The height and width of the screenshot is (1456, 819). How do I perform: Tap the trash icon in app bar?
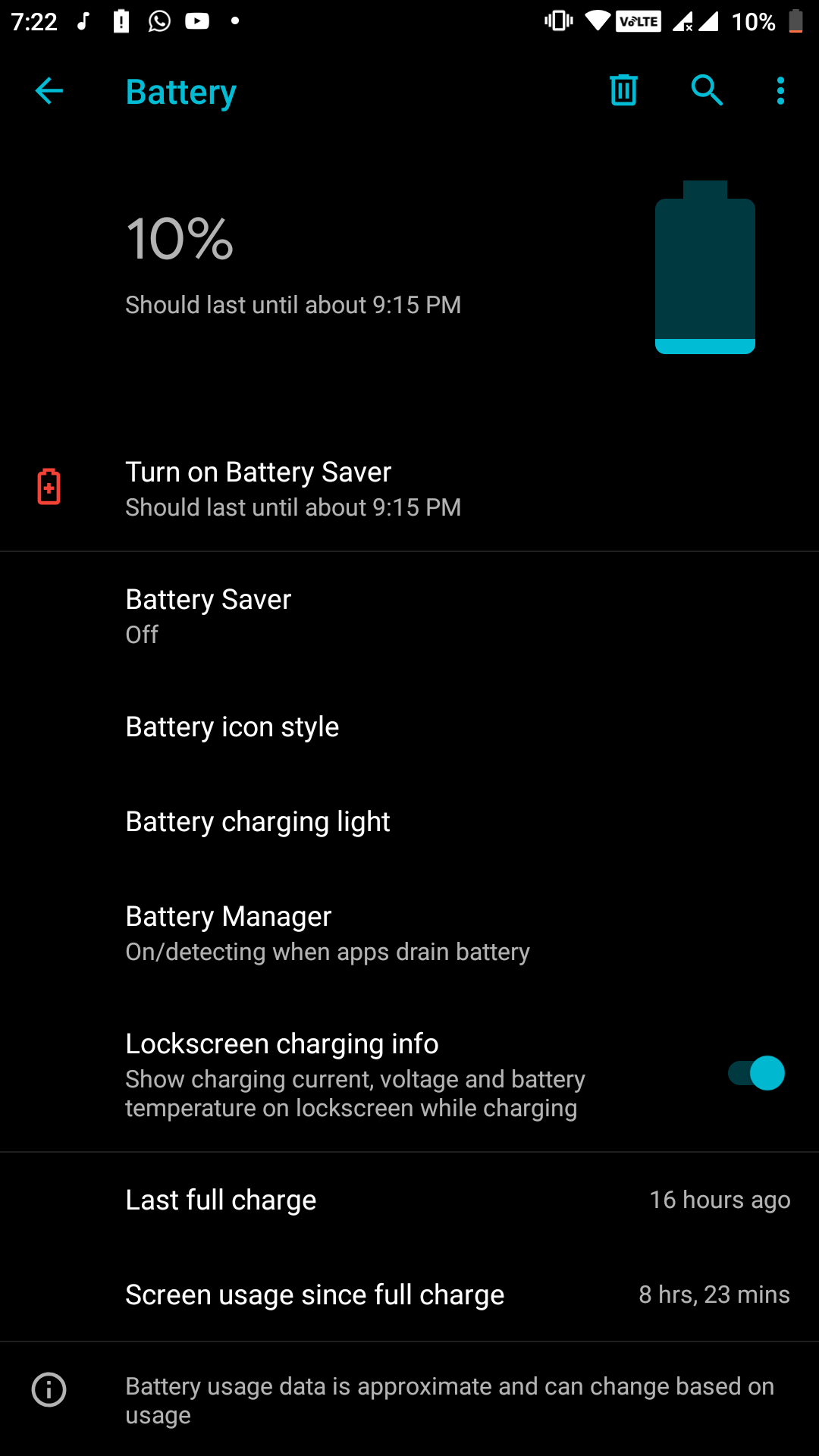coord(623,90)
